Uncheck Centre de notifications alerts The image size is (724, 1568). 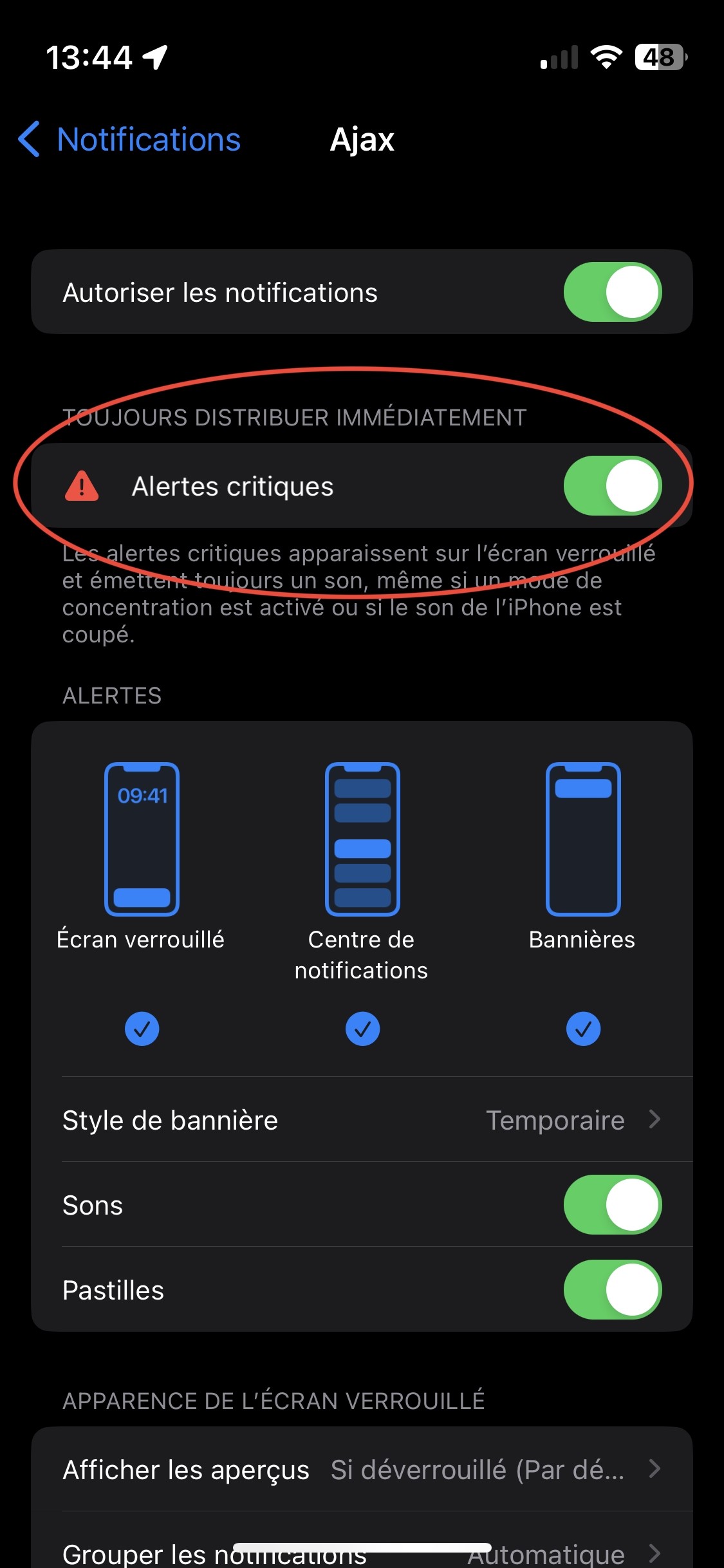[x=362, y=1029]
